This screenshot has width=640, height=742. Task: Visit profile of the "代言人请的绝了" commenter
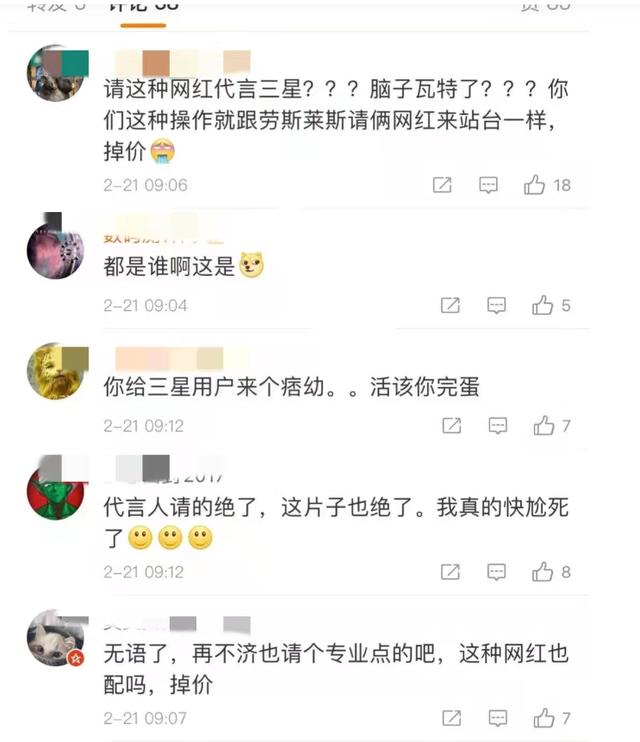tap(56, 492)
